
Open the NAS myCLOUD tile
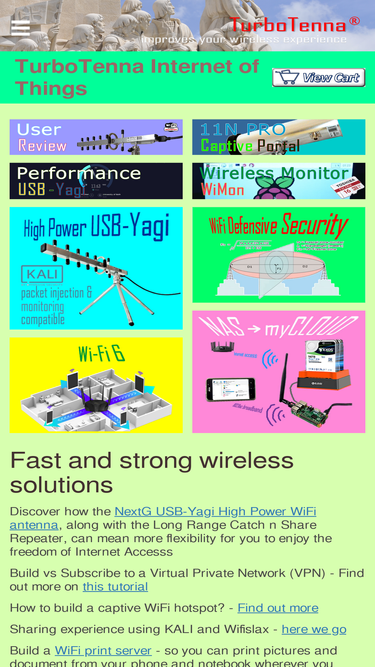click(278, 372)
